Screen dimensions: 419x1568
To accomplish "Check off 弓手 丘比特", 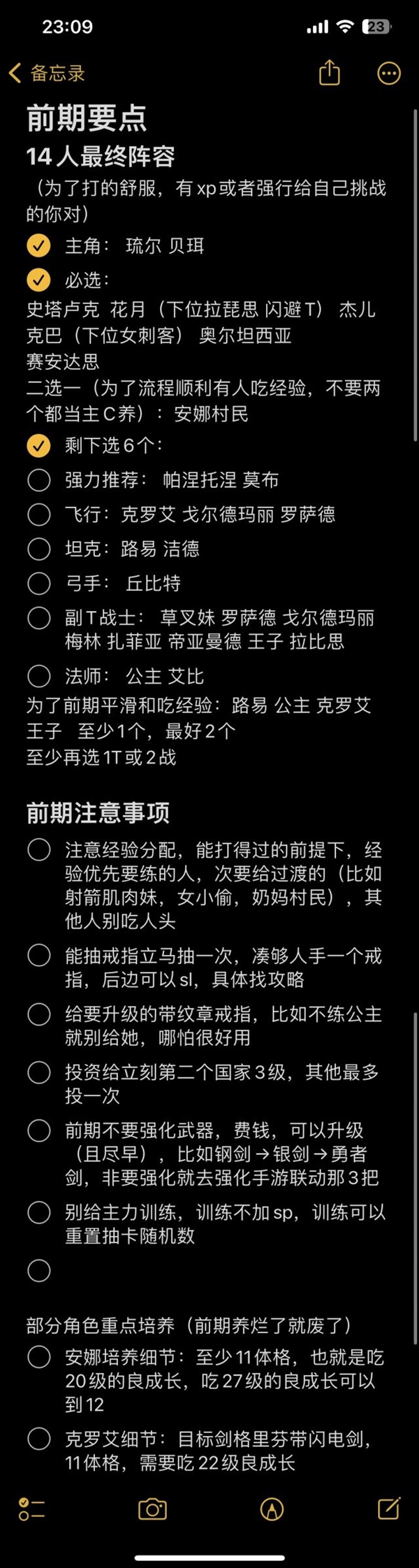I will pos(38,583).
